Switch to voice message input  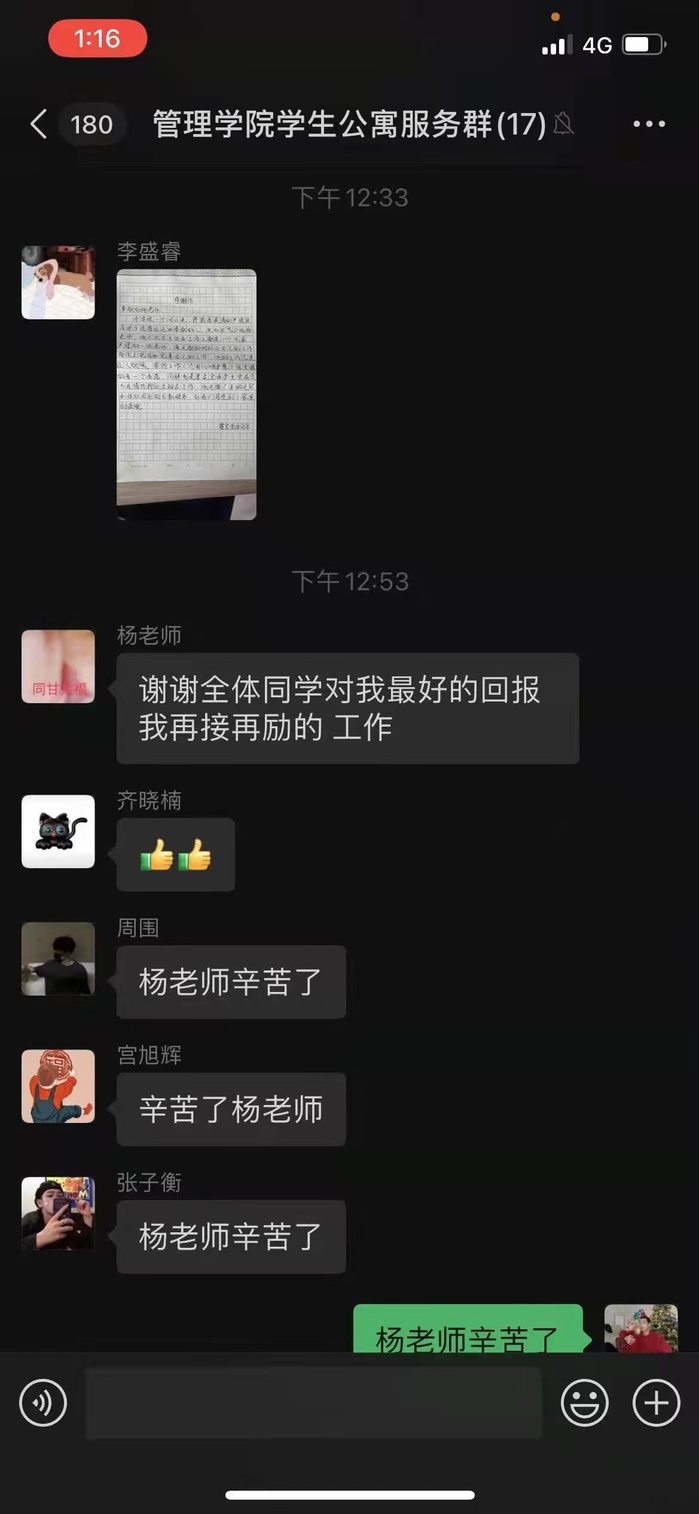[43, 1403]
